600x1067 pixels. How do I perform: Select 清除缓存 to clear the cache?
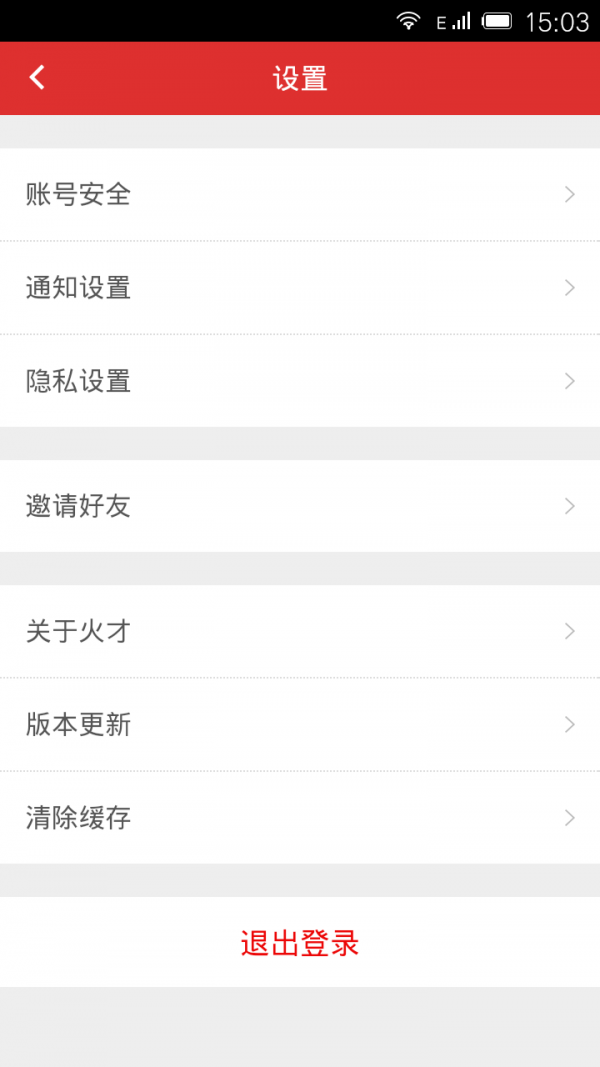point(300,818)
